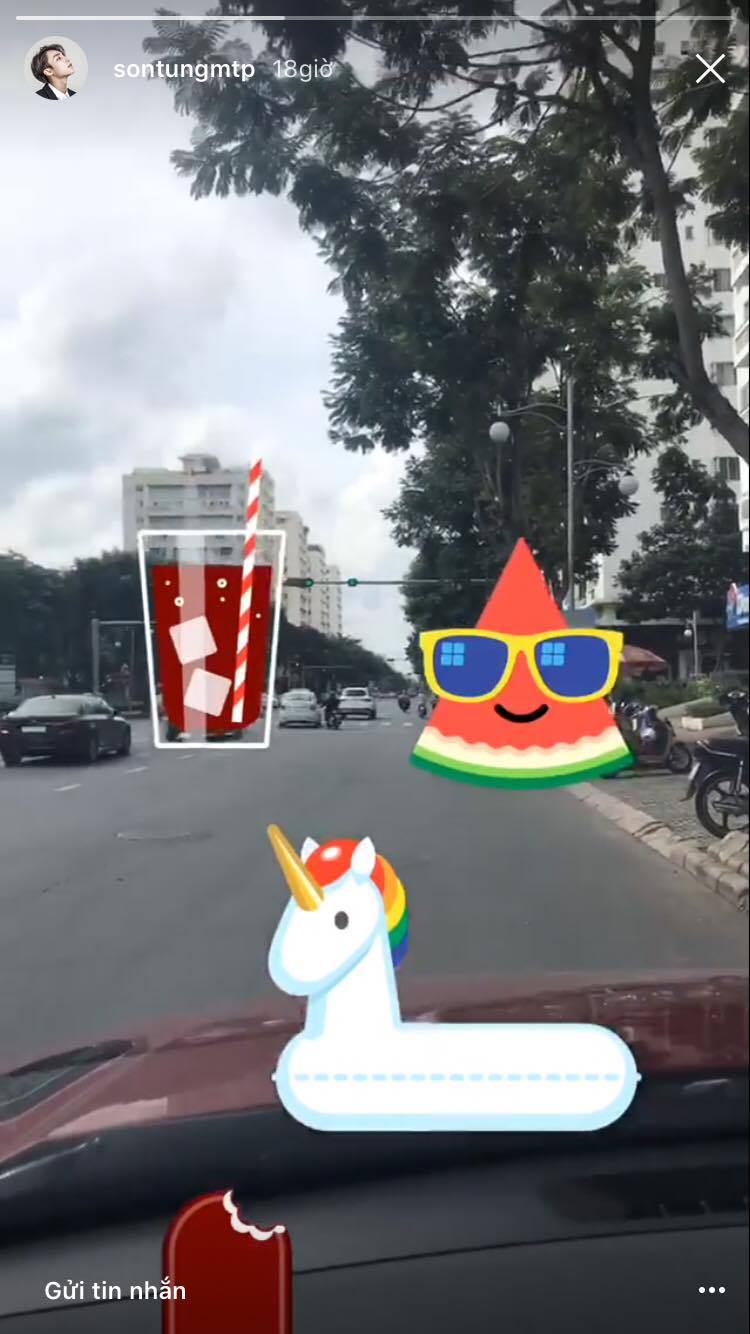The height and width of the screenshot is (1334, 750).
Task: Tap the Gửi tin nhắn message field
Action: click(x=115, y=1291)
